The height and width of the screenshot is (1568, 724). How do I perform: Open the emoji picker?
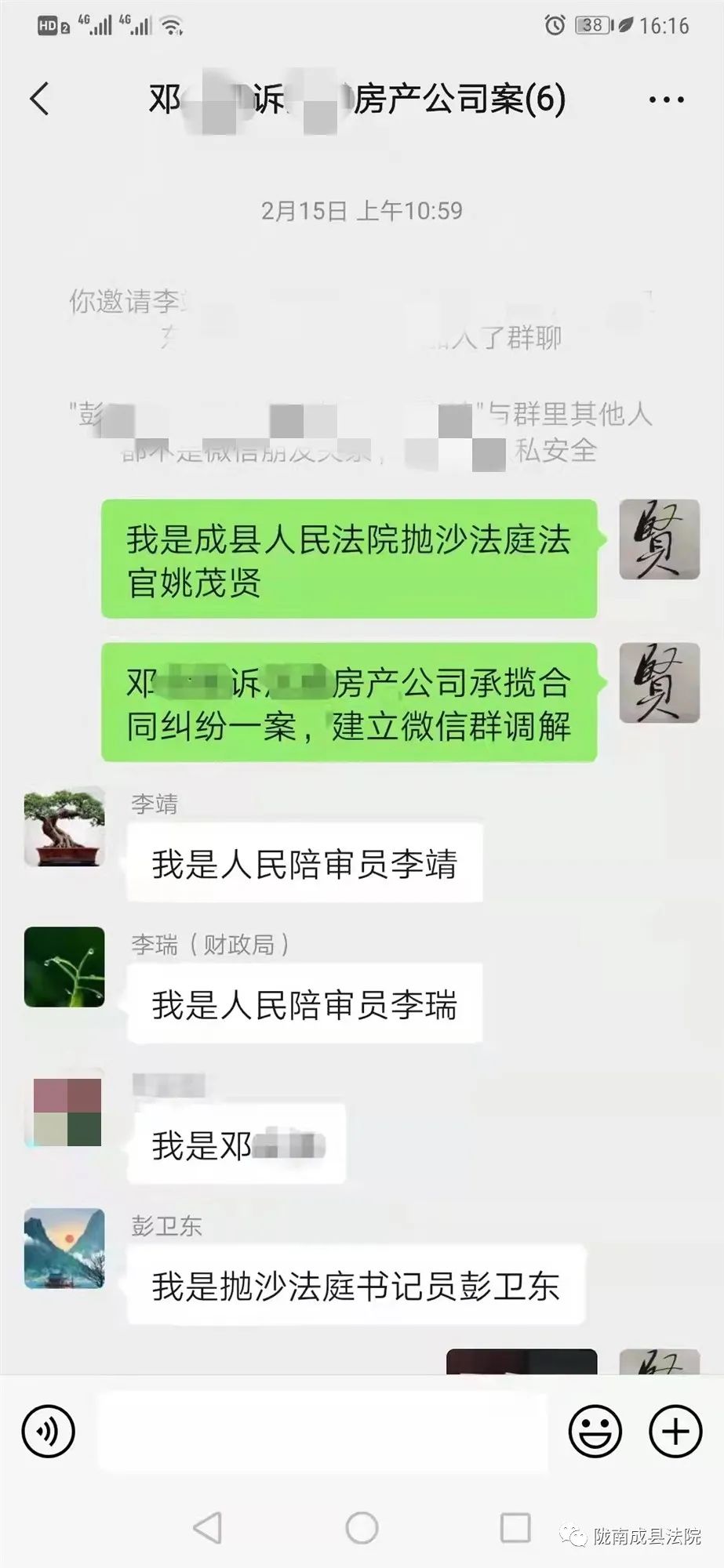[x=595, y=1431]
